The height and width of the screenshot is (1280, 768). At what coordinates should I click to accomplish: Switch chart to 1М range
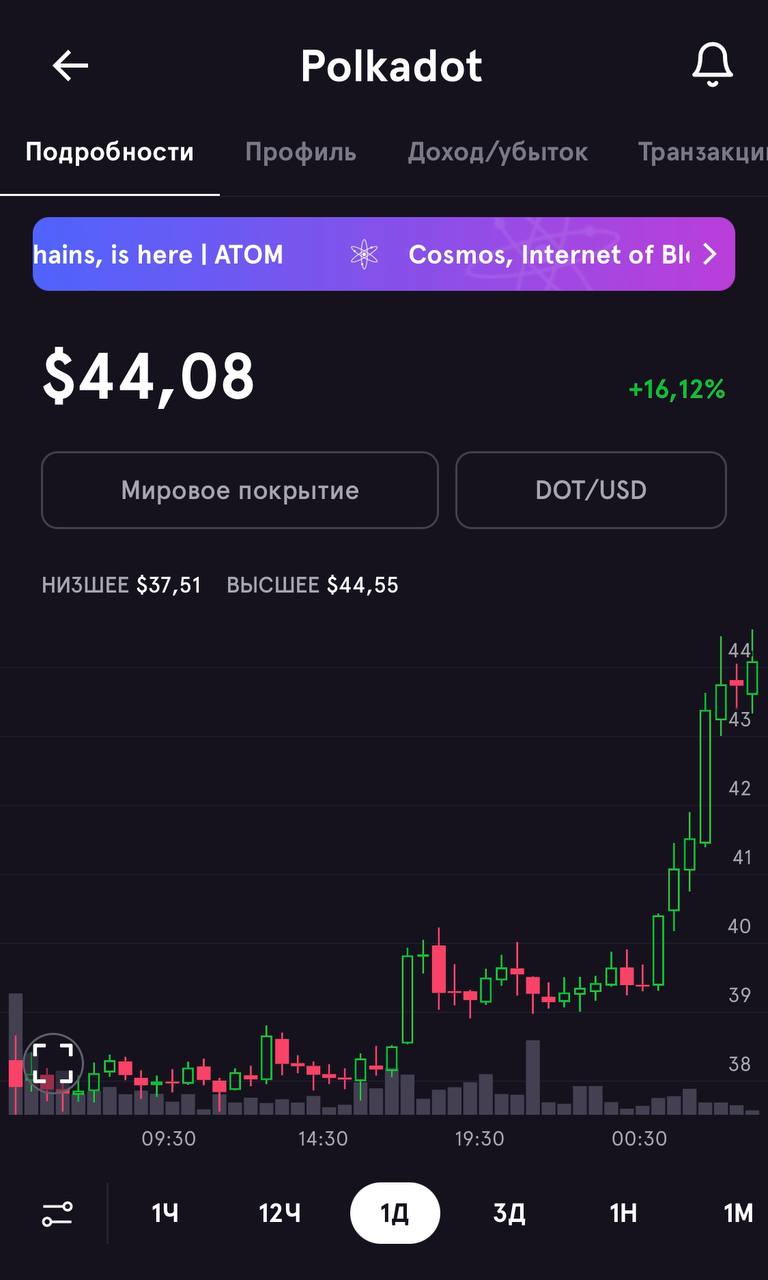pyautogui.click(x=738, y=1214)
